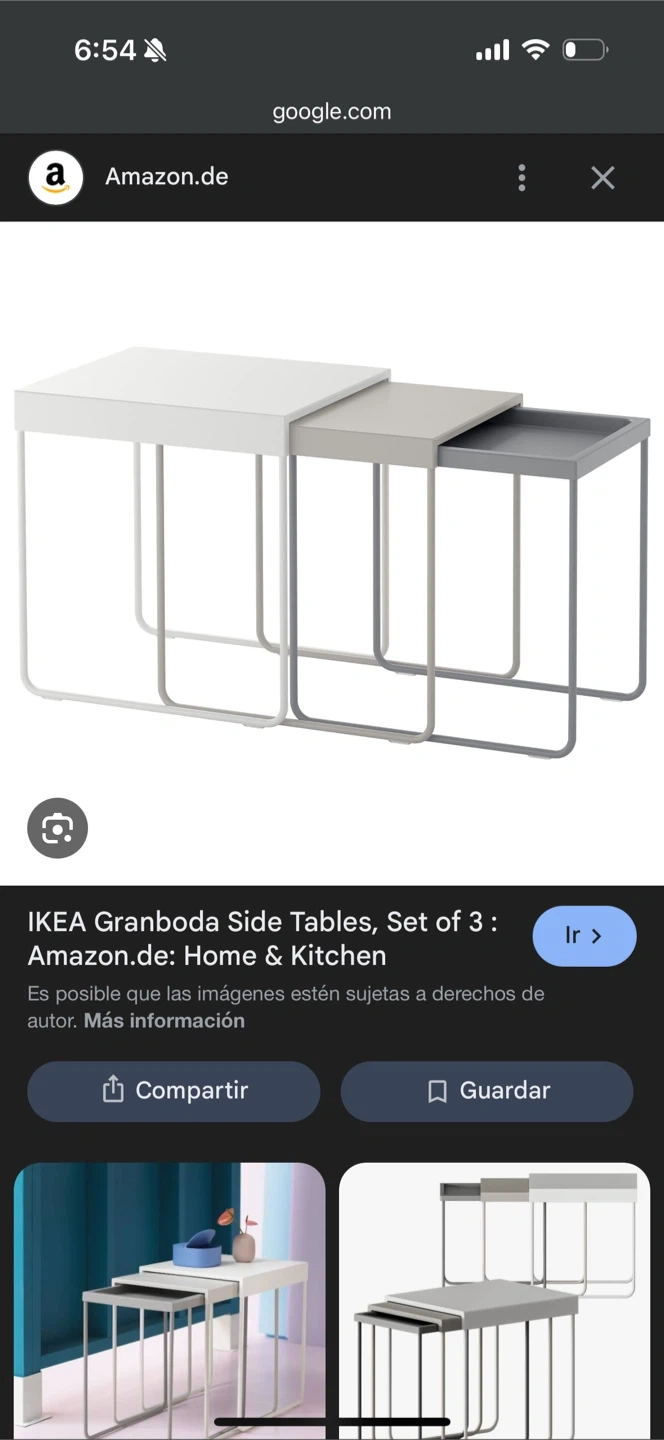Save the image with Guardar

click(x=487, y=1091)
